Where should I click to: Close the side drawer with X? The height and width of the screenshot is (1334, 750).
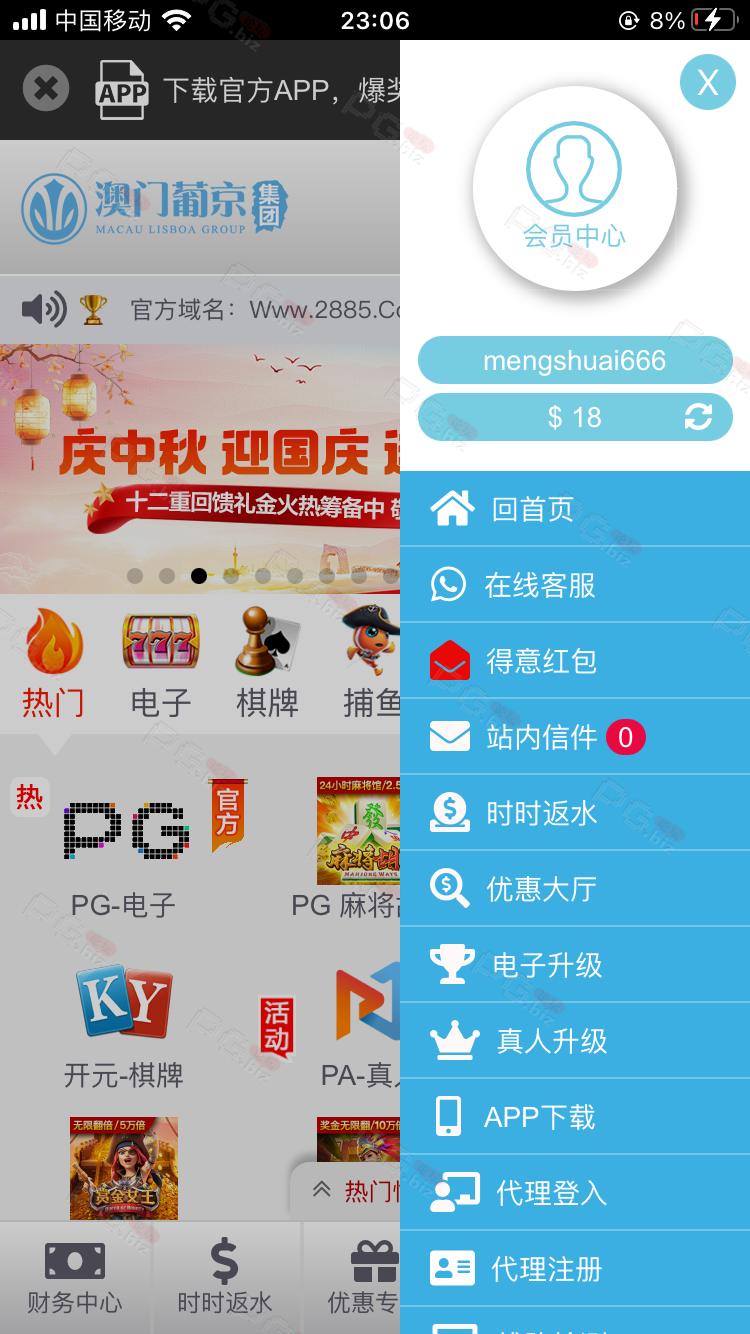click(x=707, y=82)
